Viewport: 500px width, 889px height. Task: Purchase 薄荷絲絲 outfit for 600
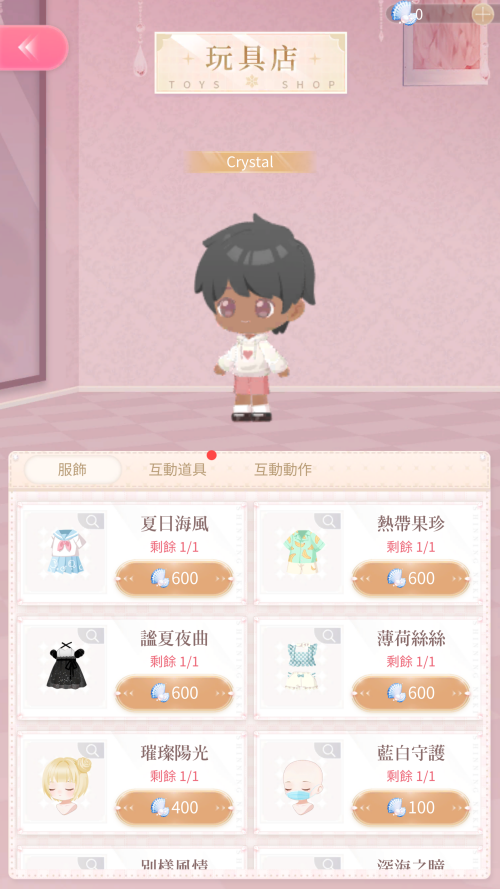point(411,693)
